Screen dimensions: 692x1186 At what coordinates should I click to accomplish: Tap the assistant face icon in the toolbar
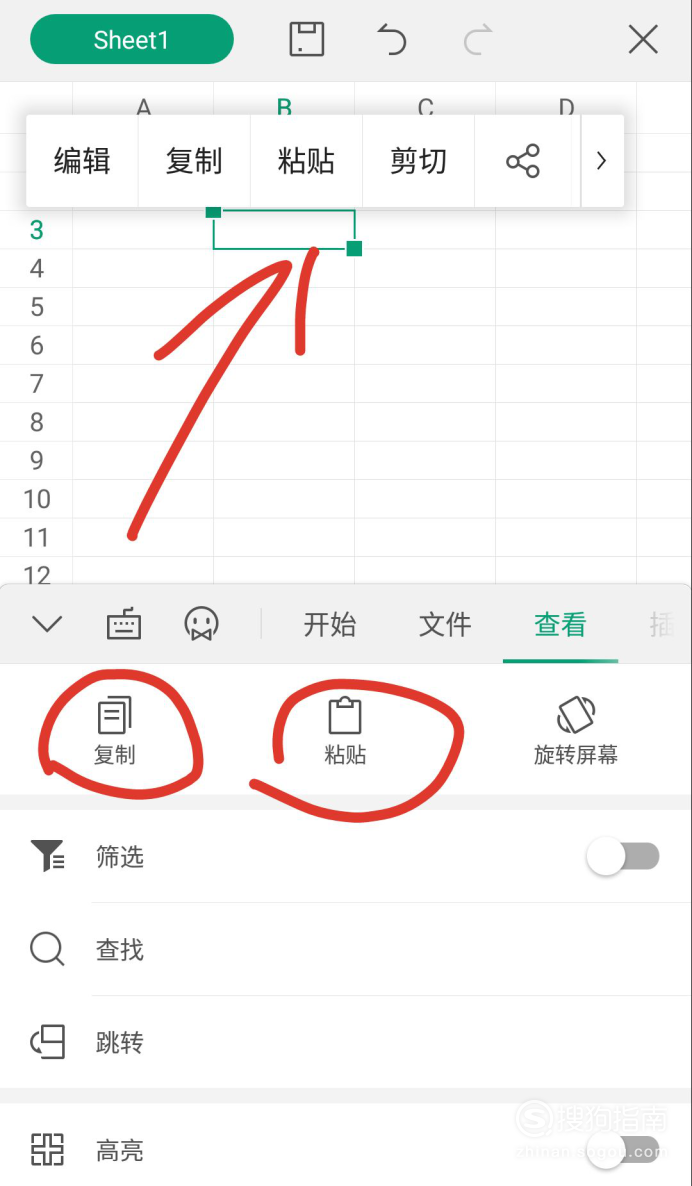(x=202, y=624)
